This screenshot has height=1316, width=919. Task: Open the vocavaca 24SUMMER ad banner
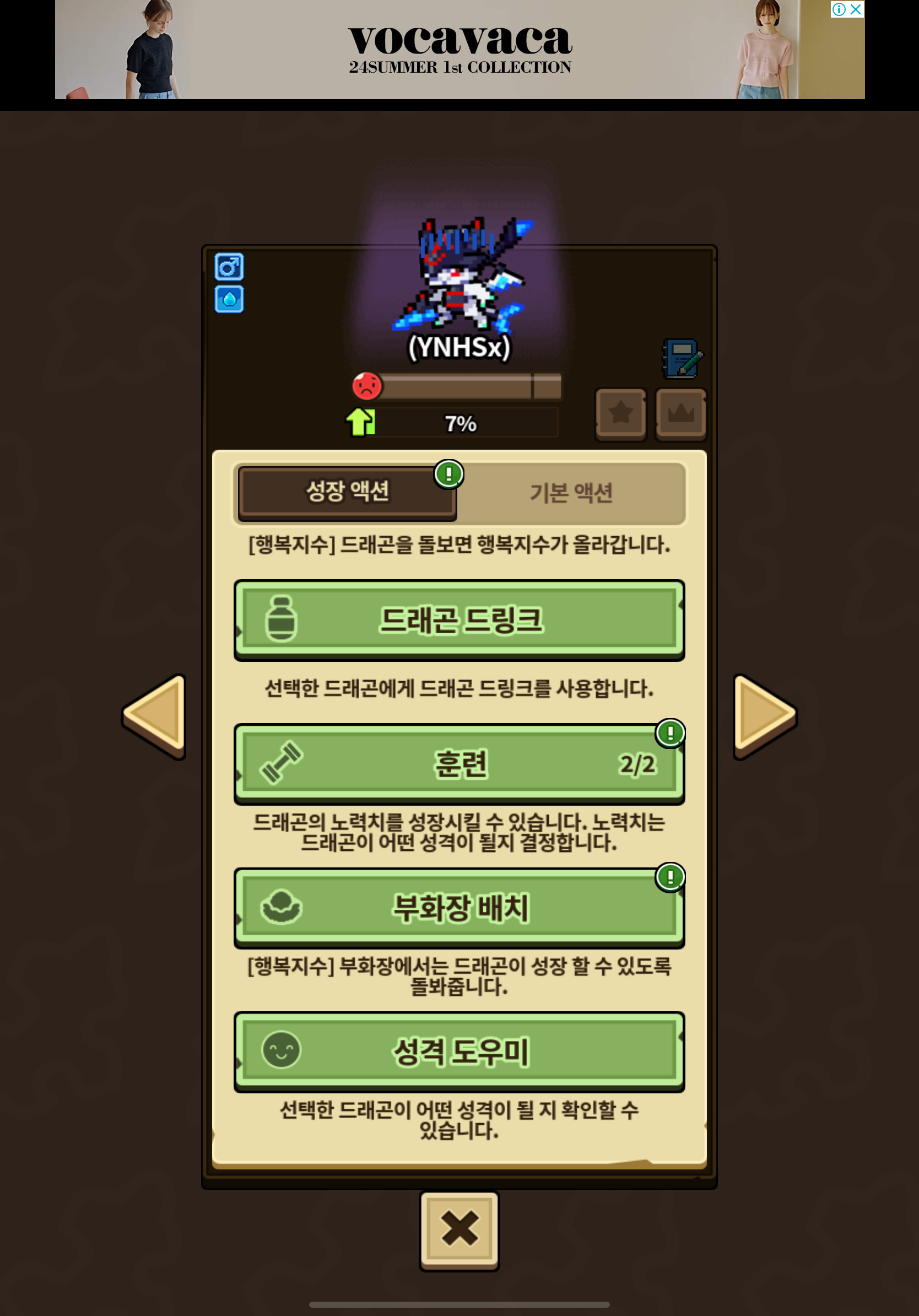point(459,49)
